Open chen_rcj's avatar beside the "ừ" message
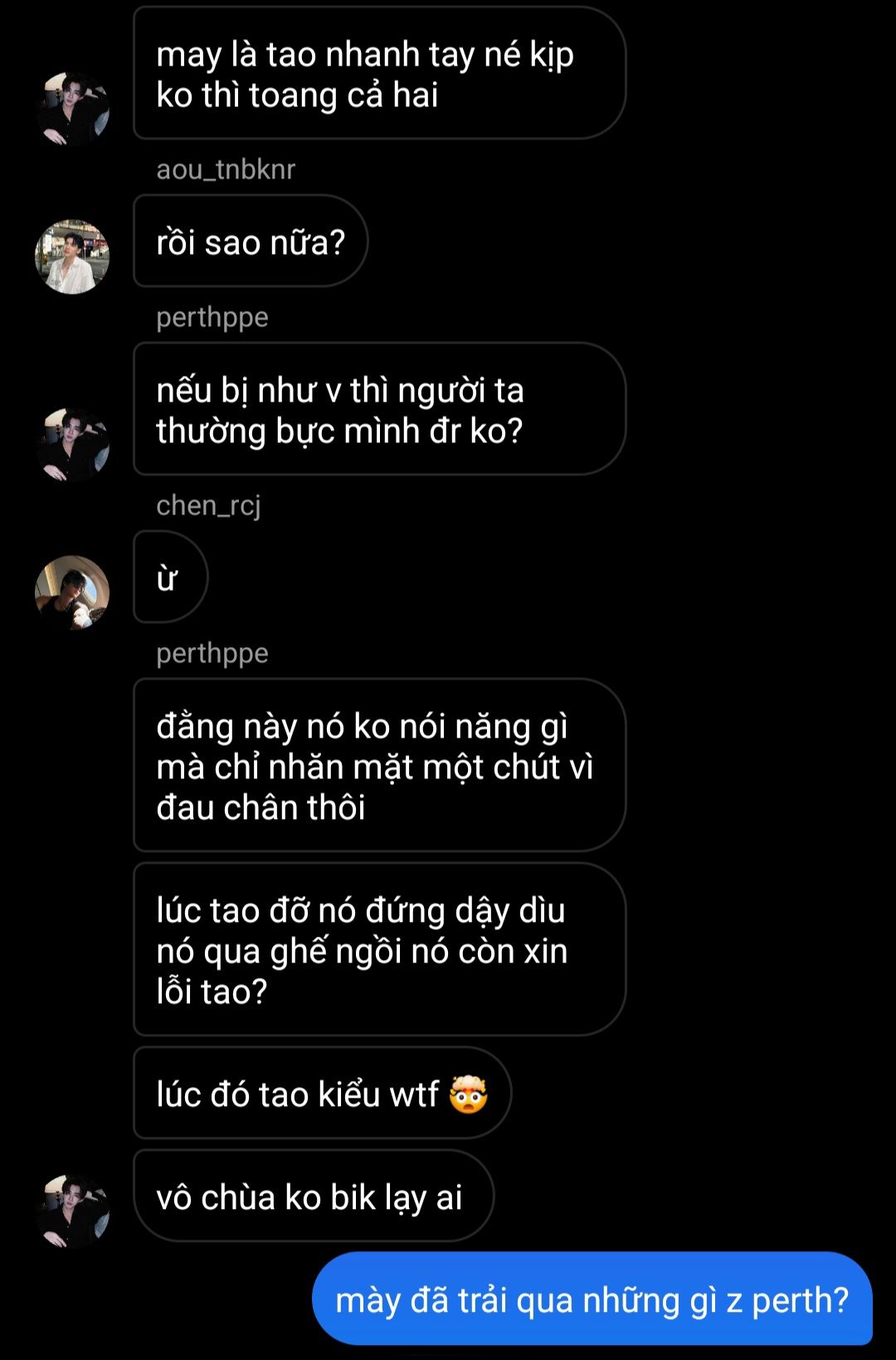This screenshot has width=896, height=1360. 72,592
